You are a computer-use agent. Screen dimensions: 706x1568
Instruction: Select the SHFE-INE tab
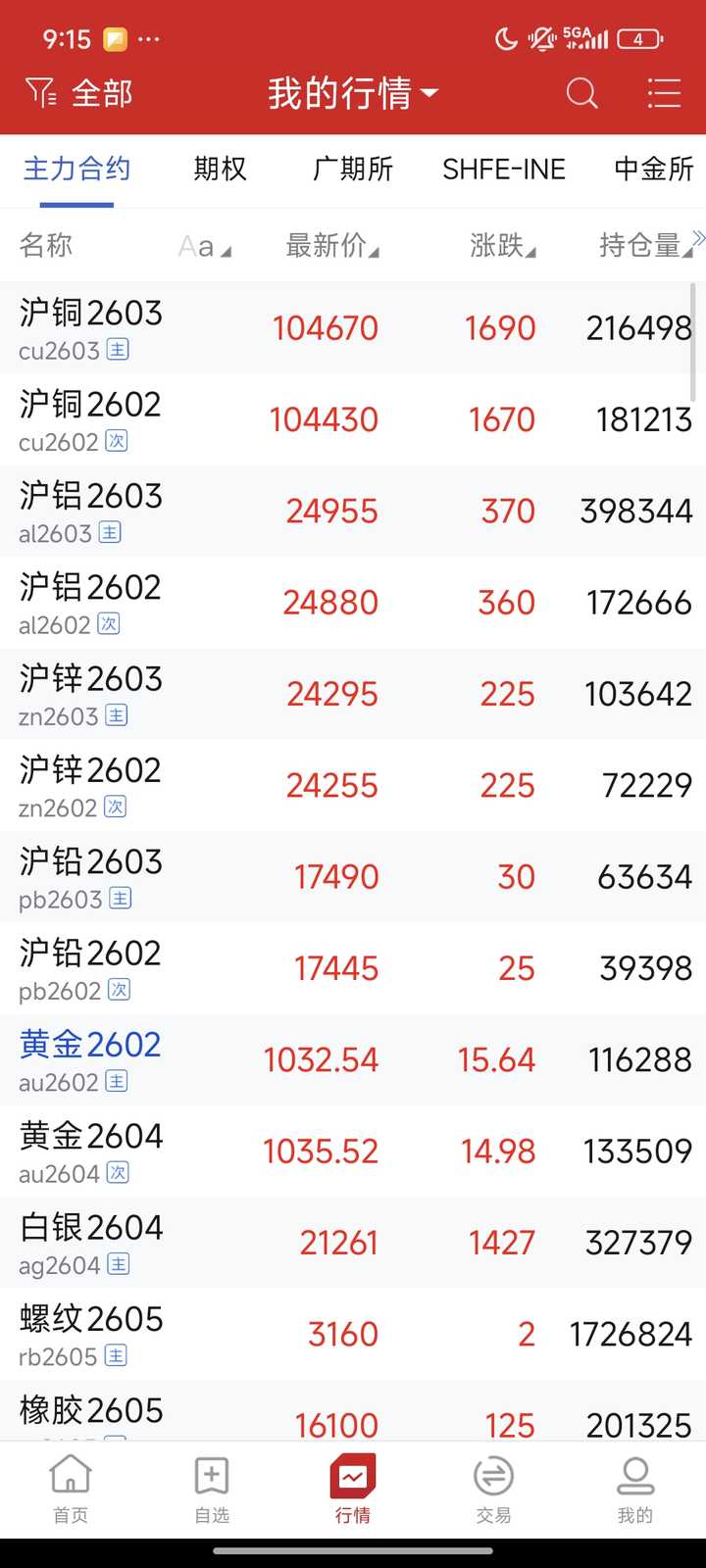coord(503,169)
